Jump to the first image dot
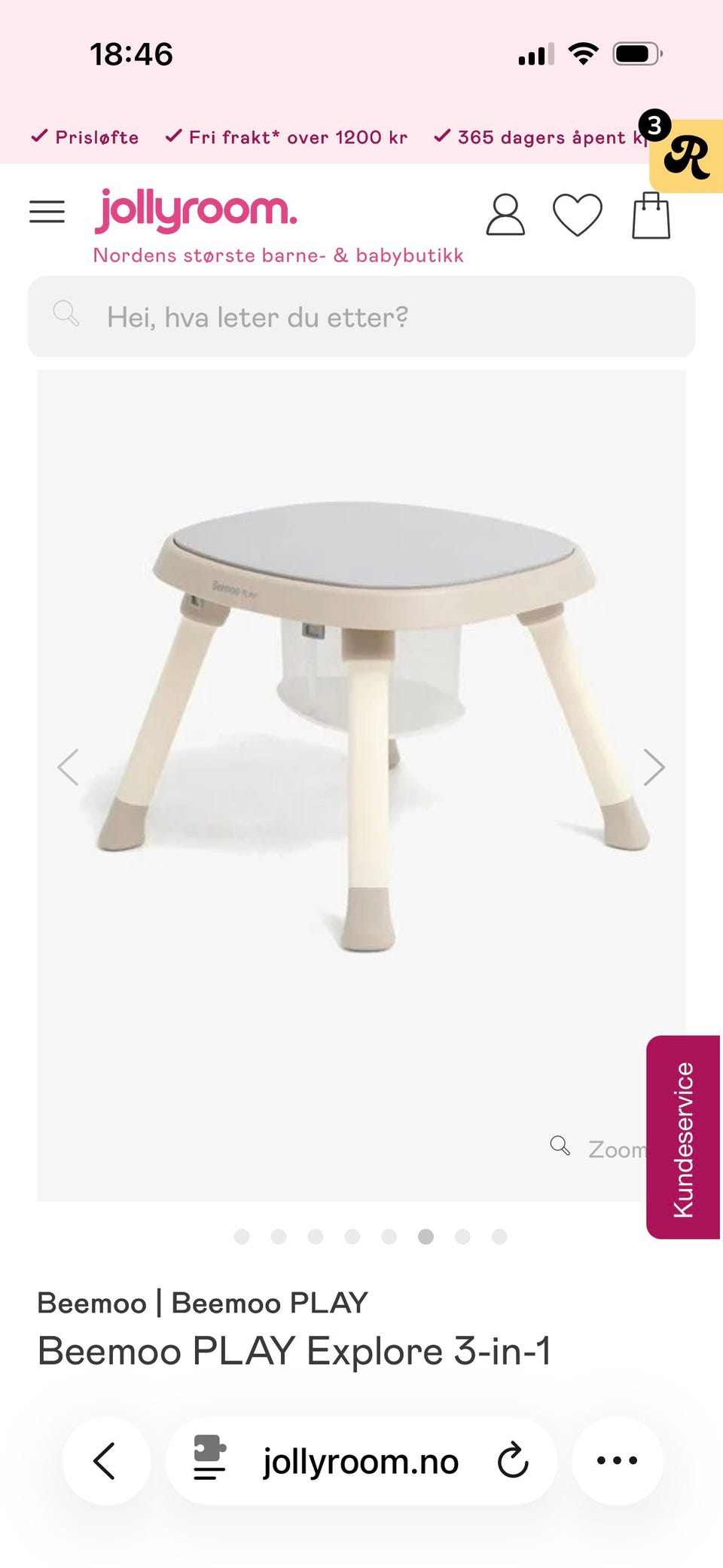This screenshot has width=723, height=1568. point(242,1236)
